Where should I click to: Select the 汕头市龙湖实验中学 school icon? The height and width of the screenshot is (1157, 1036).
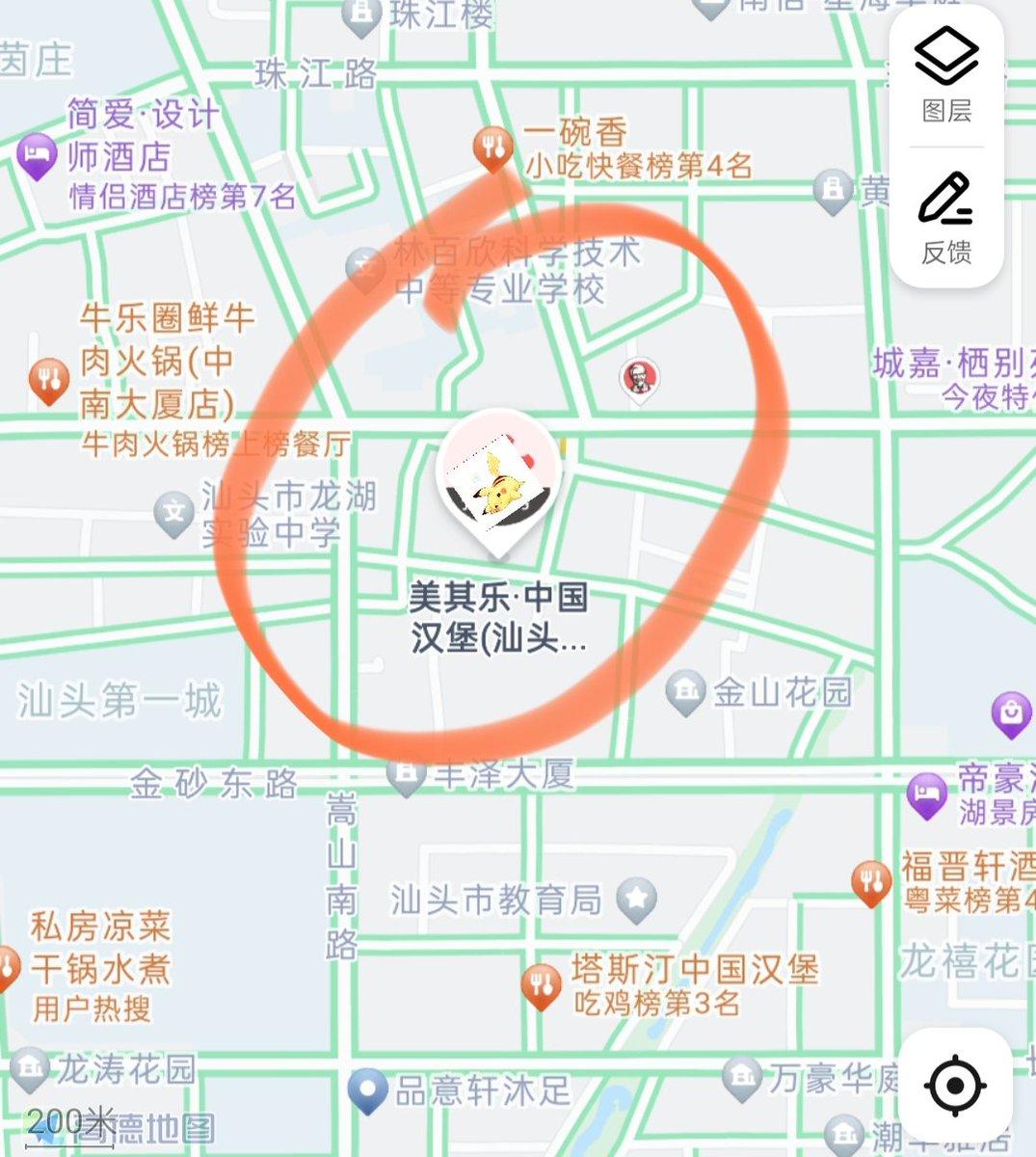[x=173, y=512]
